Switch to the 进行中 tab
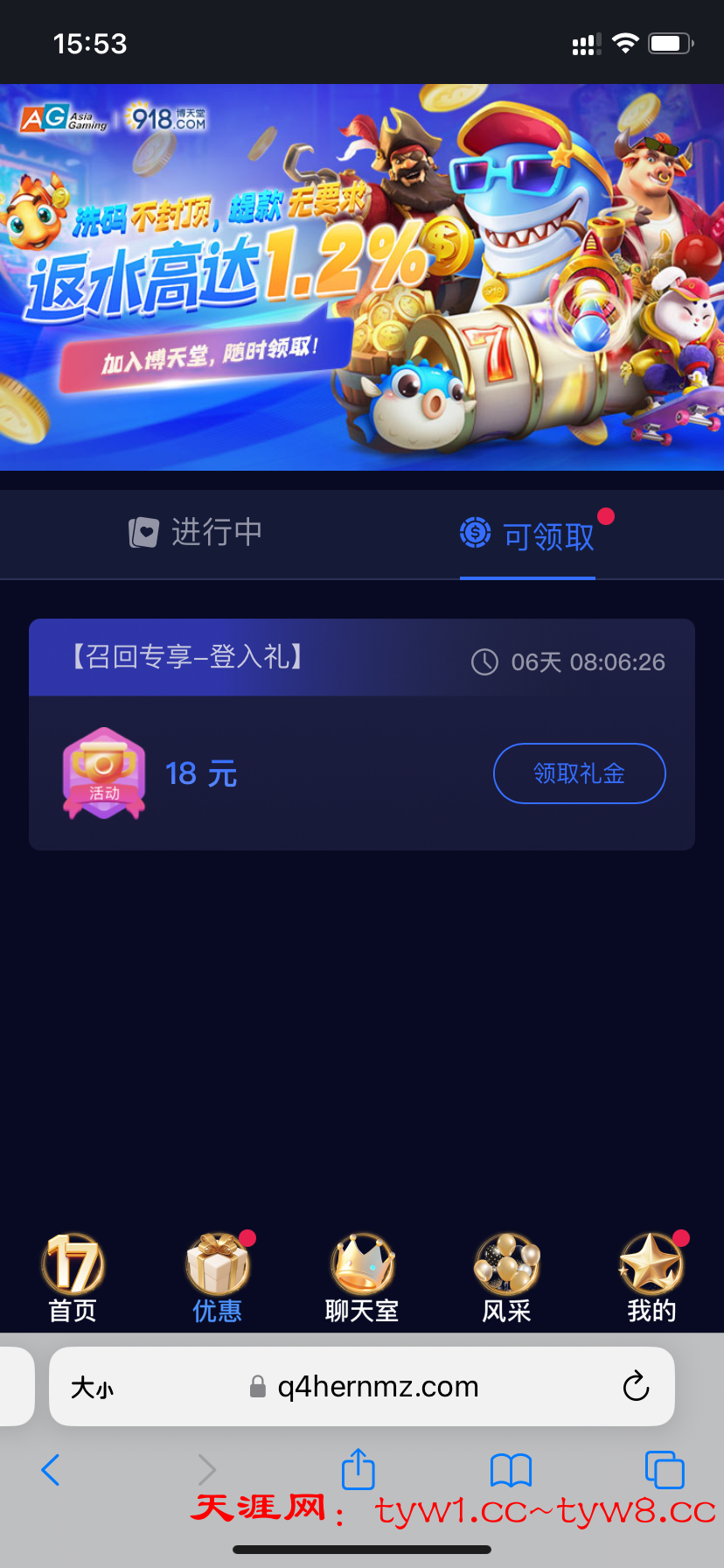The height and width of the screenshot is (1568, 724). click(196, 533)
